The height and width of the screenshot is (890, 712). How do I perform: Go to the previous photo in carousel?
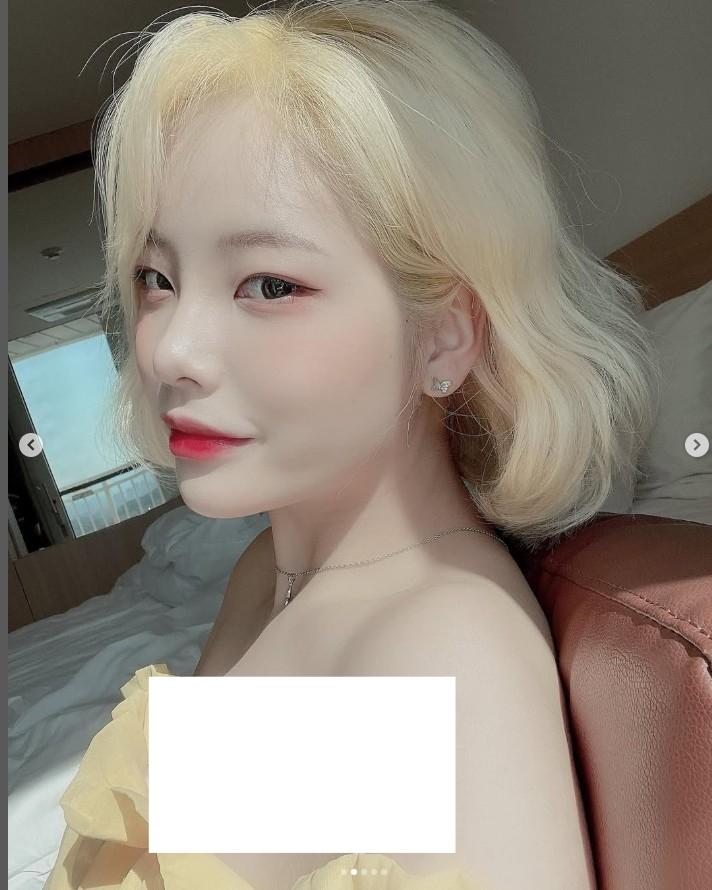[31, 445]
